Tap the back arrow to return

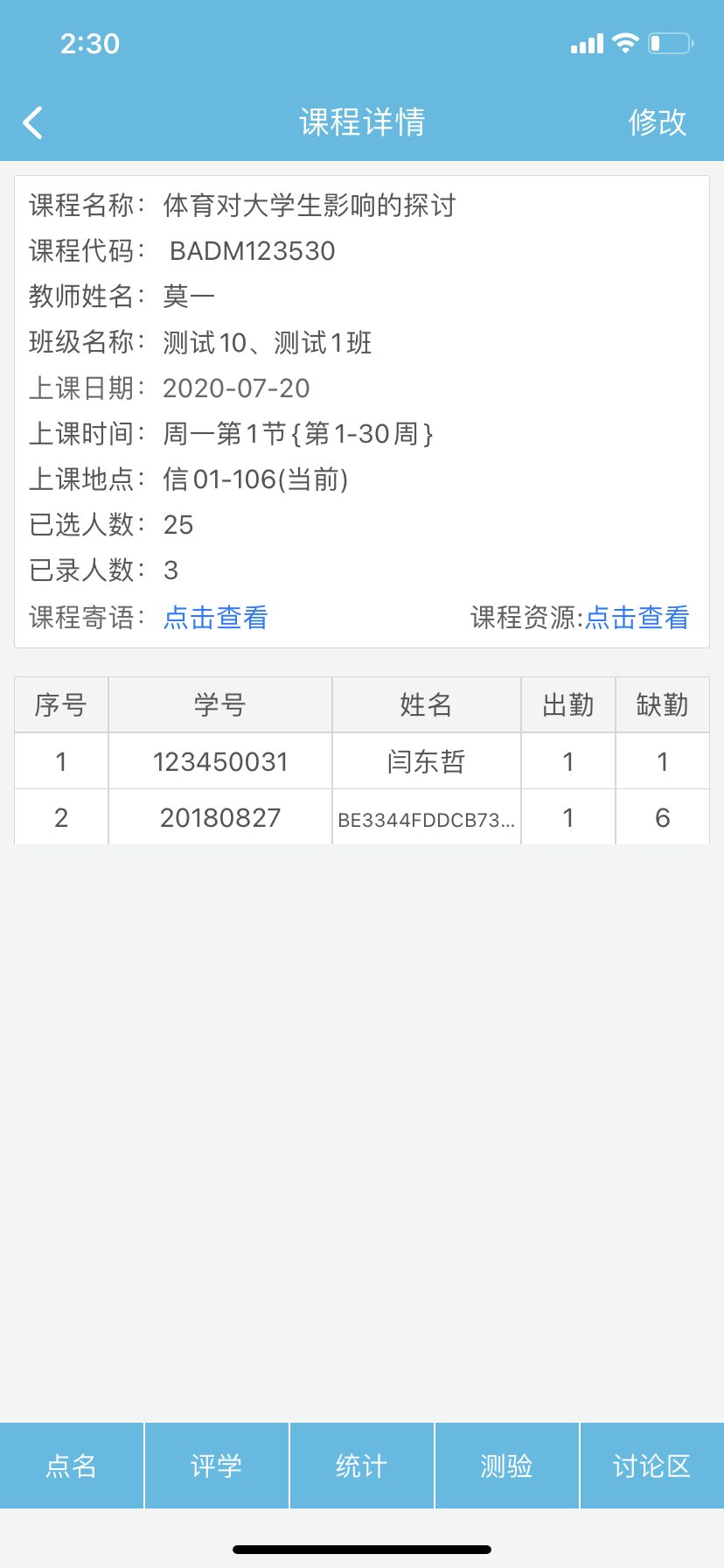[32, 122]
